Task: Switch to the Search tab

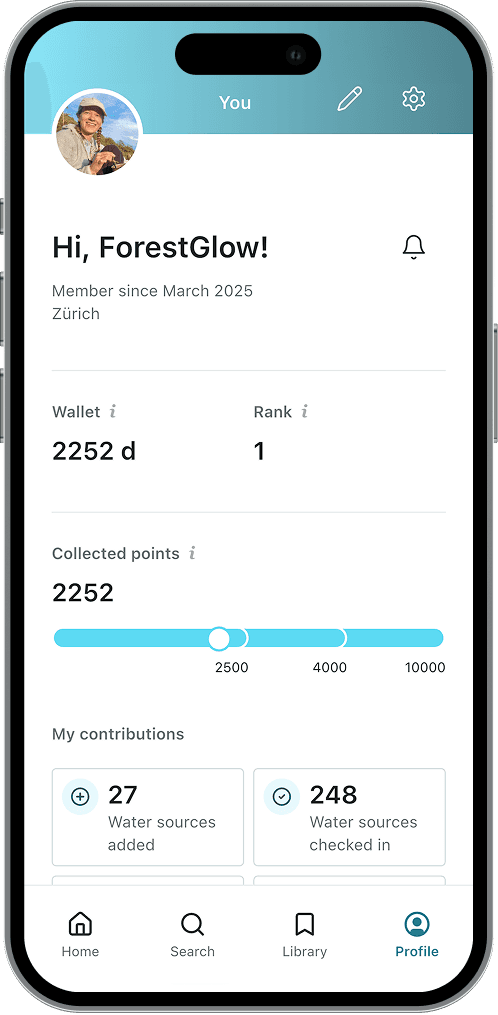Action: coord(192,935)
